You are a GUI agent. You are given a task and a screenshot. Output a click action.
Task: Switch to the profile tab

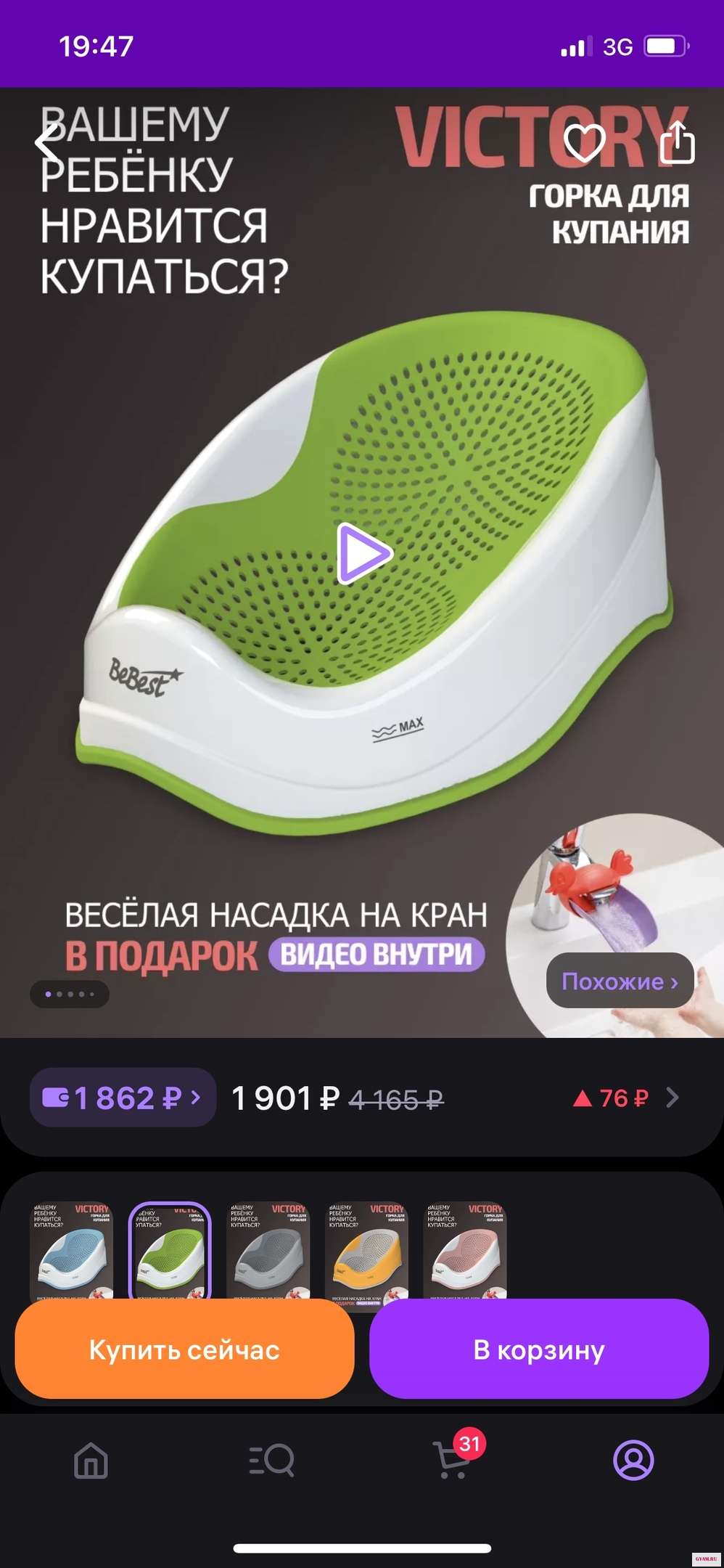tap(633, 1460)
